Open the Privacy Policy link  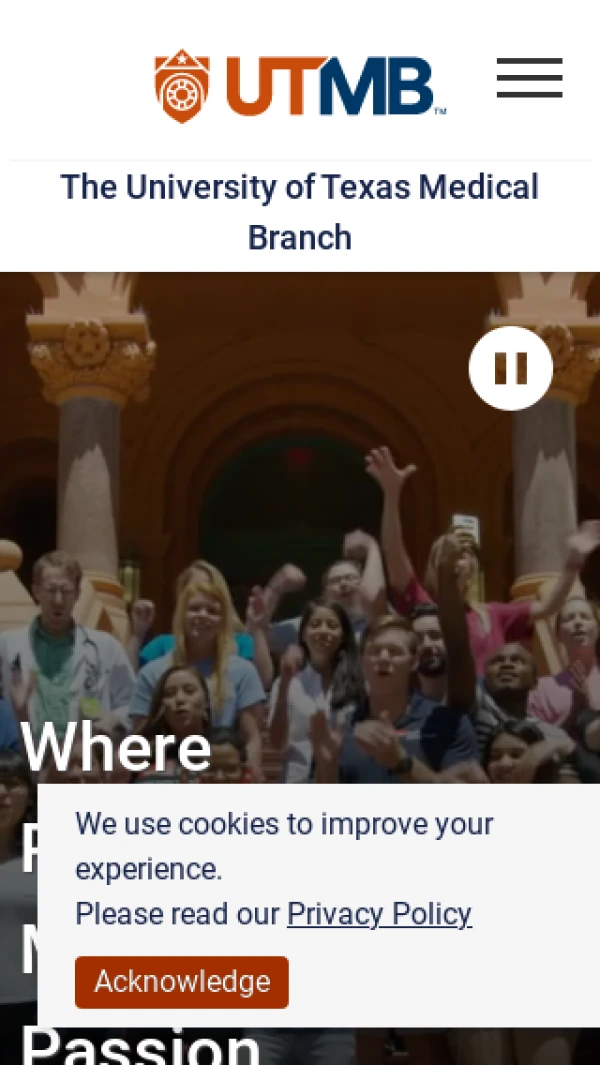[379, 914]
